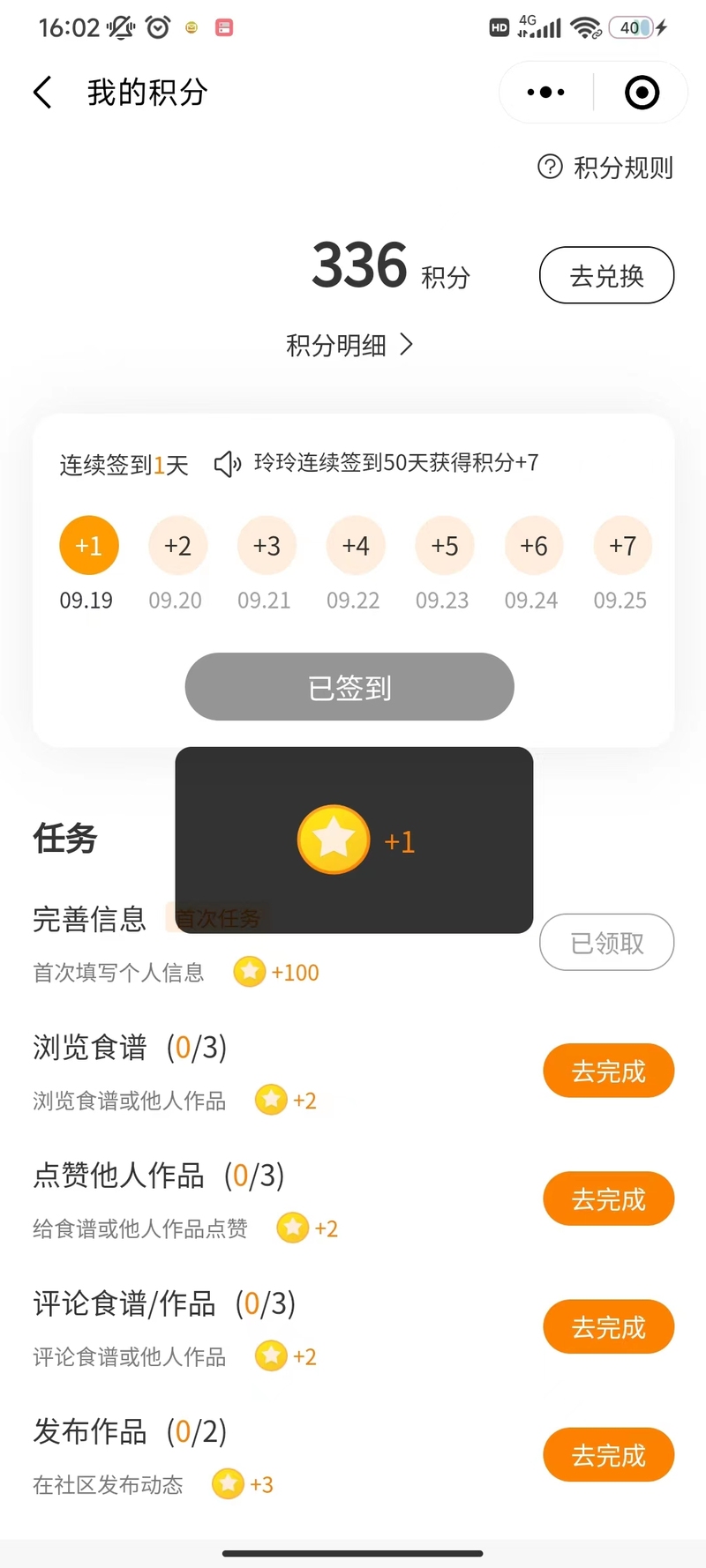This screenshot has width=706, height=1568.
Task: Tap 去完成 for 评论食谱/作品 task
Action: [608, 1326]
